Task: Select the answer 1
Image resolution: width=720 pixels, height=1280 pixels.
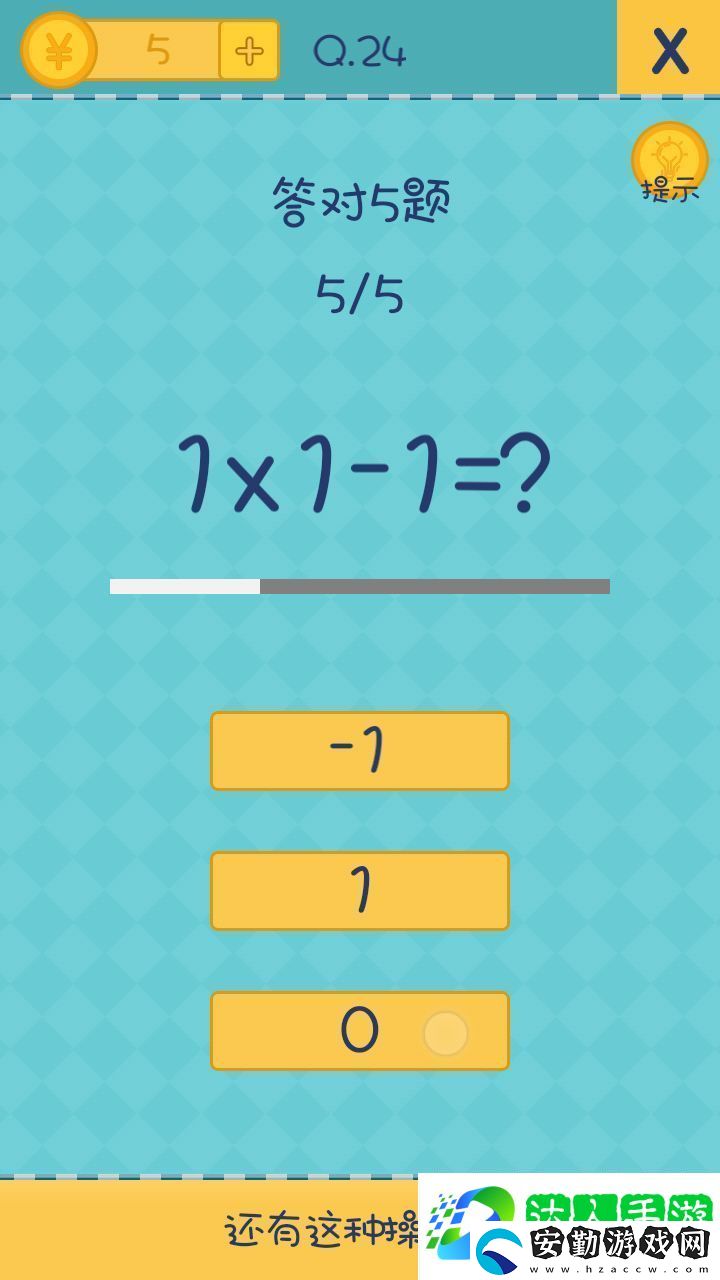Action: (x=360, y=891)
